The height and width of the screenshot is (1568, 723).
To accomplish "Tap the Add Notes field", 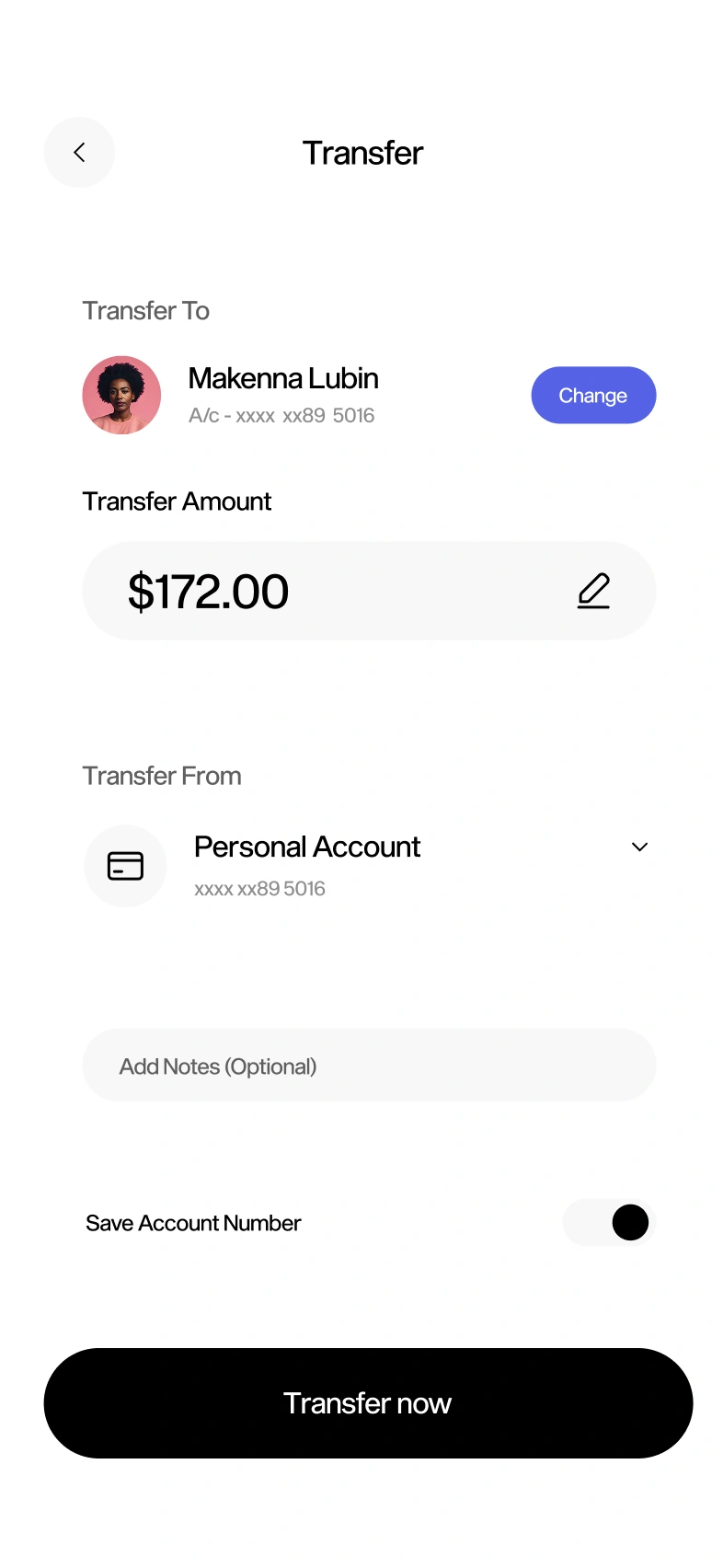I will pyautogui.click(x=369, y=1066).
